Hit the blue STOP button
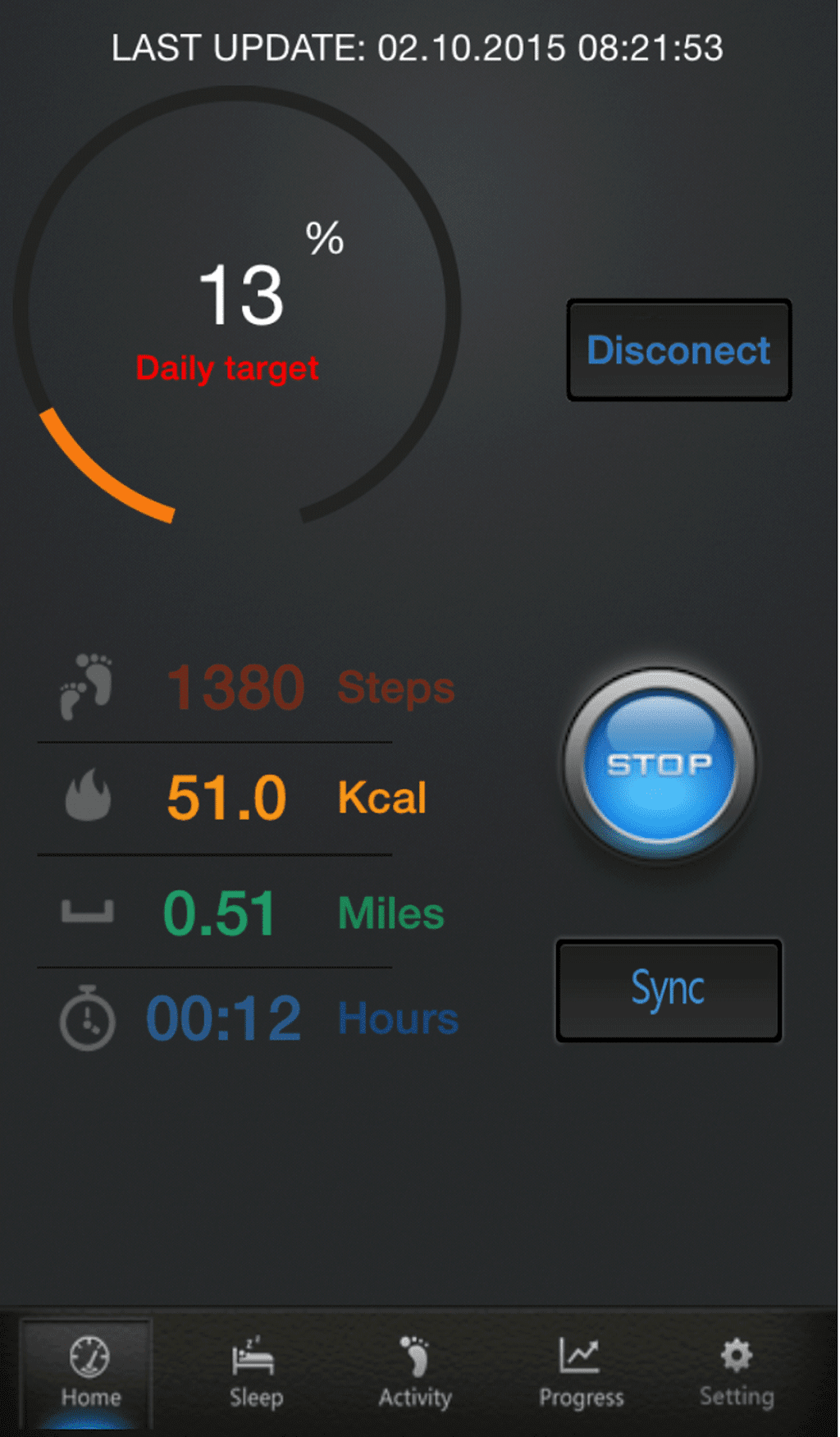This screenshot has width=840, height=1437. (x=660, y=765)
